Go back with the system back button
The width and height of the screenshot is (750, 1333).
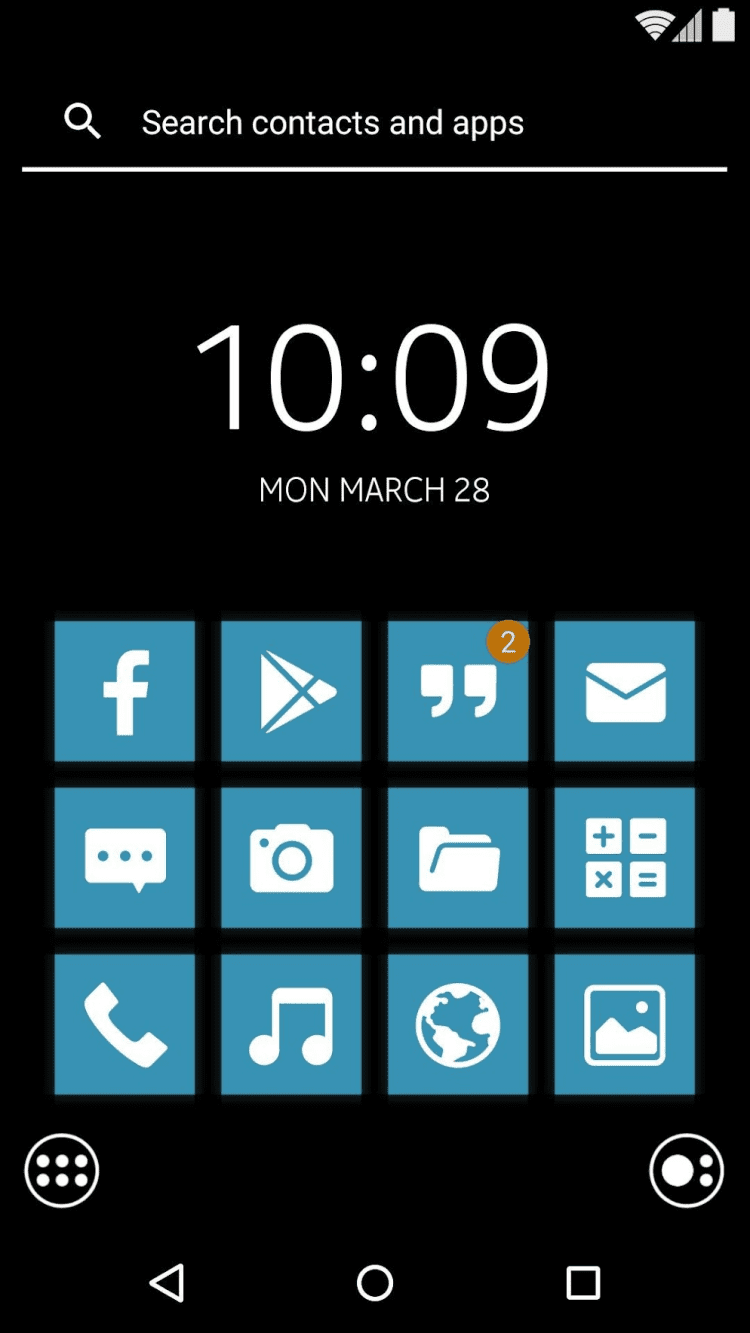[167, 1282]
